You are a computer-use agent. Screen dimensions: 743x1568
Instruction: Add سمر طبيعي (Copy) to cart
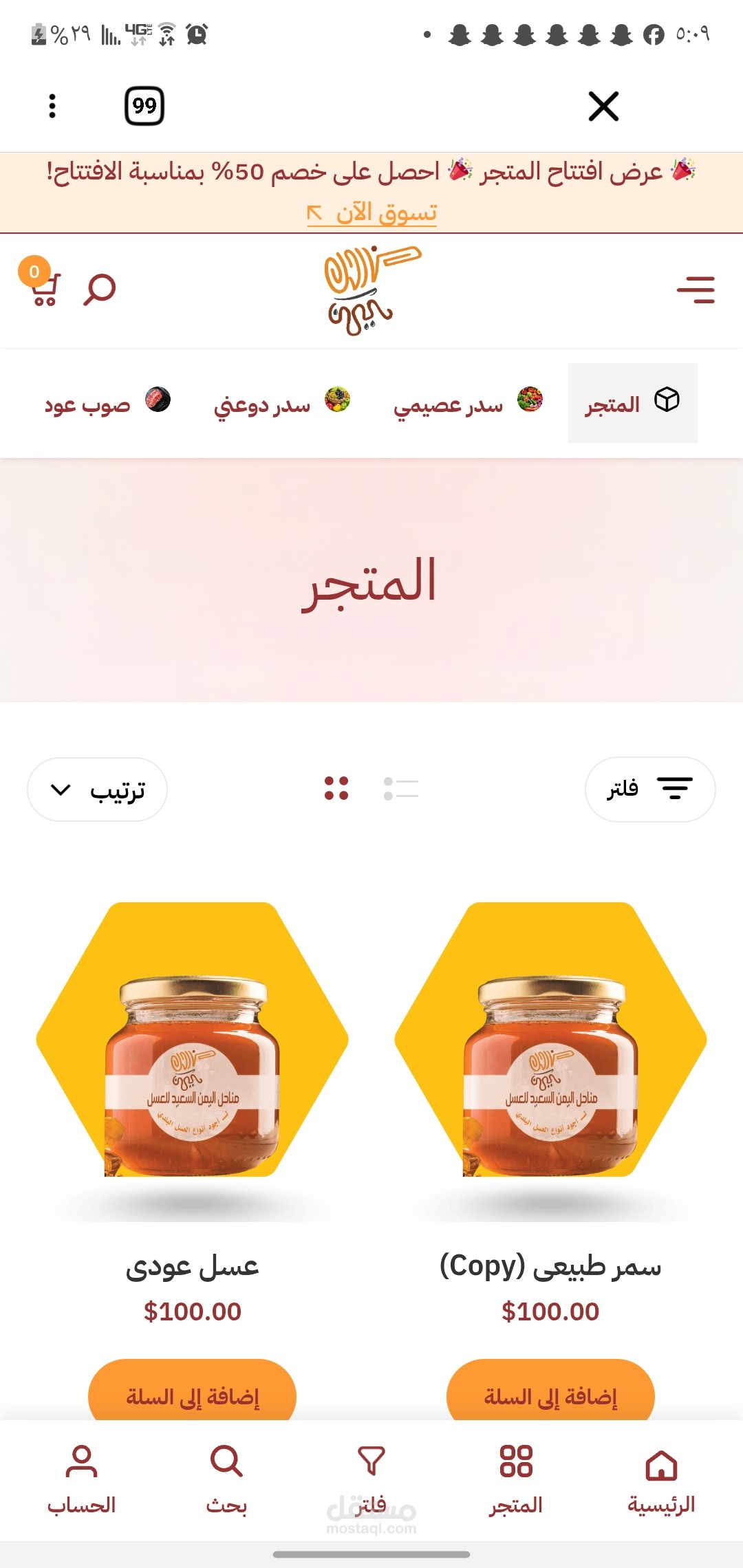[550, 1395]
